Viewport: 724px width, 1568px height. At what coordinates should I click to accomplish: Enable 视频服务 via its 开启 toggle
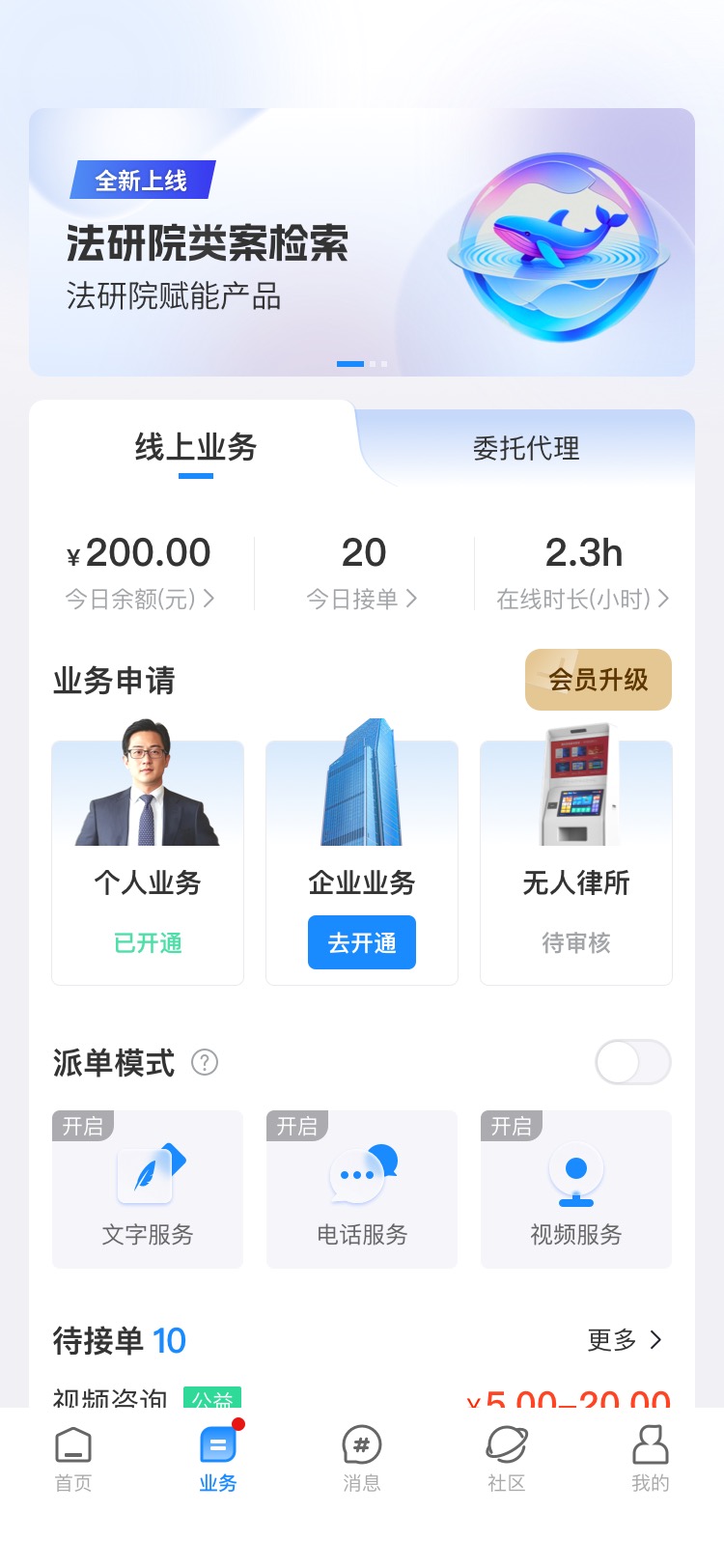[512, 1125]
